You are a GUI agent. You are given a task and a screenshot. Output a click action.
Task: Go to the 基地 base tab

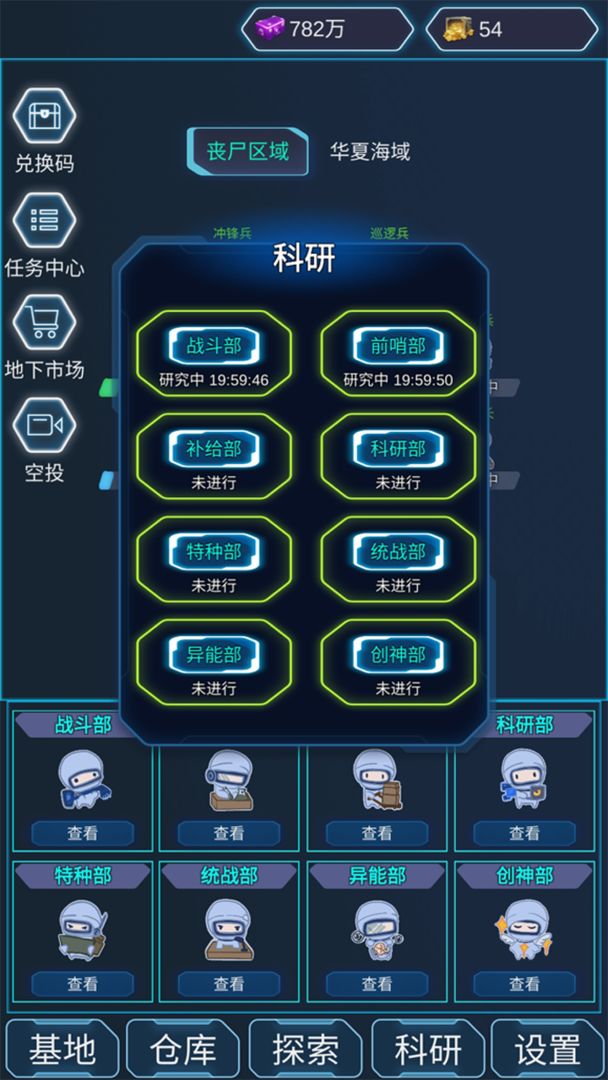[62, 1050]
